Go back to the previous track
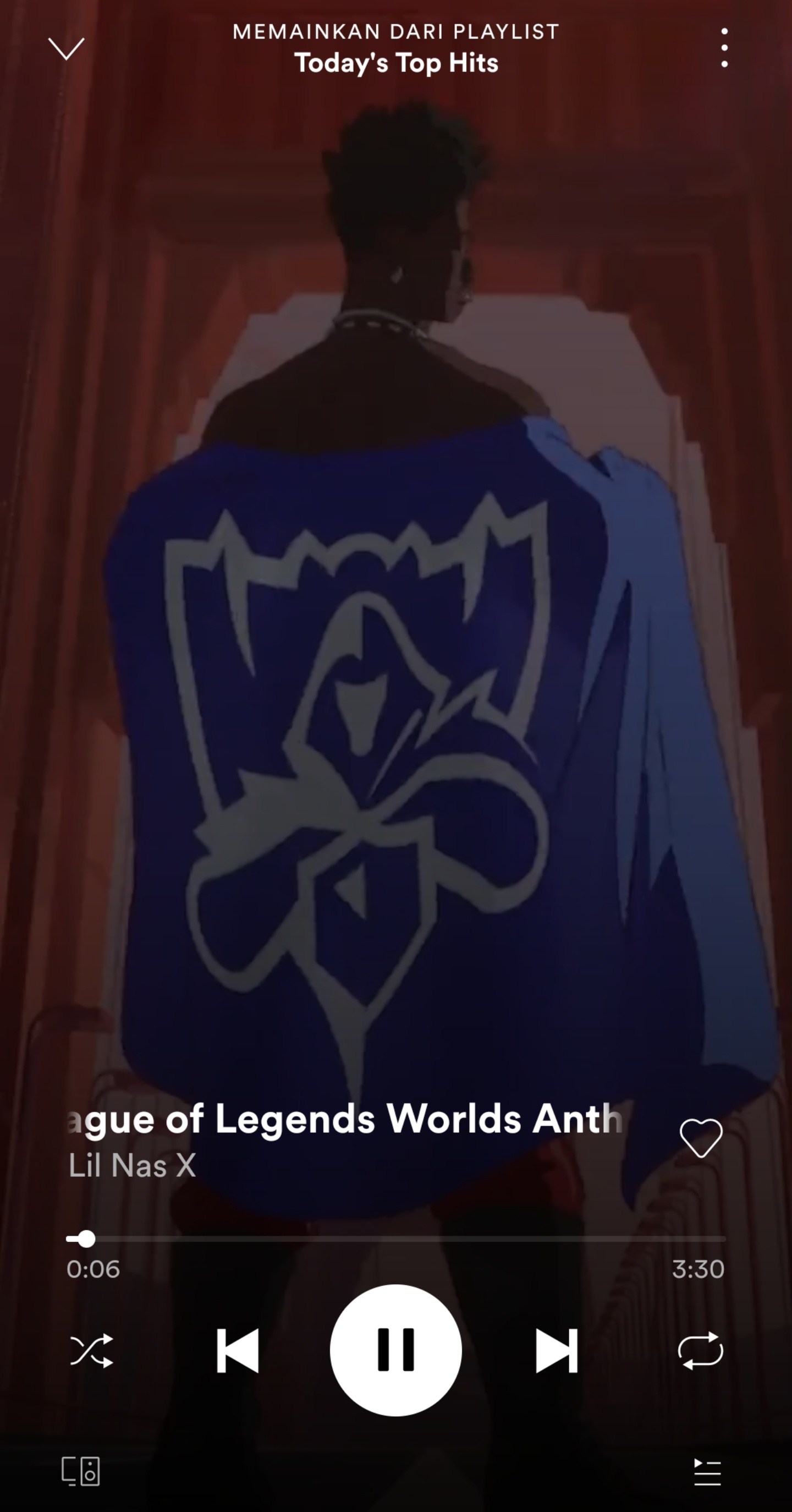The image size is (792, 1512). point(238,1351)
